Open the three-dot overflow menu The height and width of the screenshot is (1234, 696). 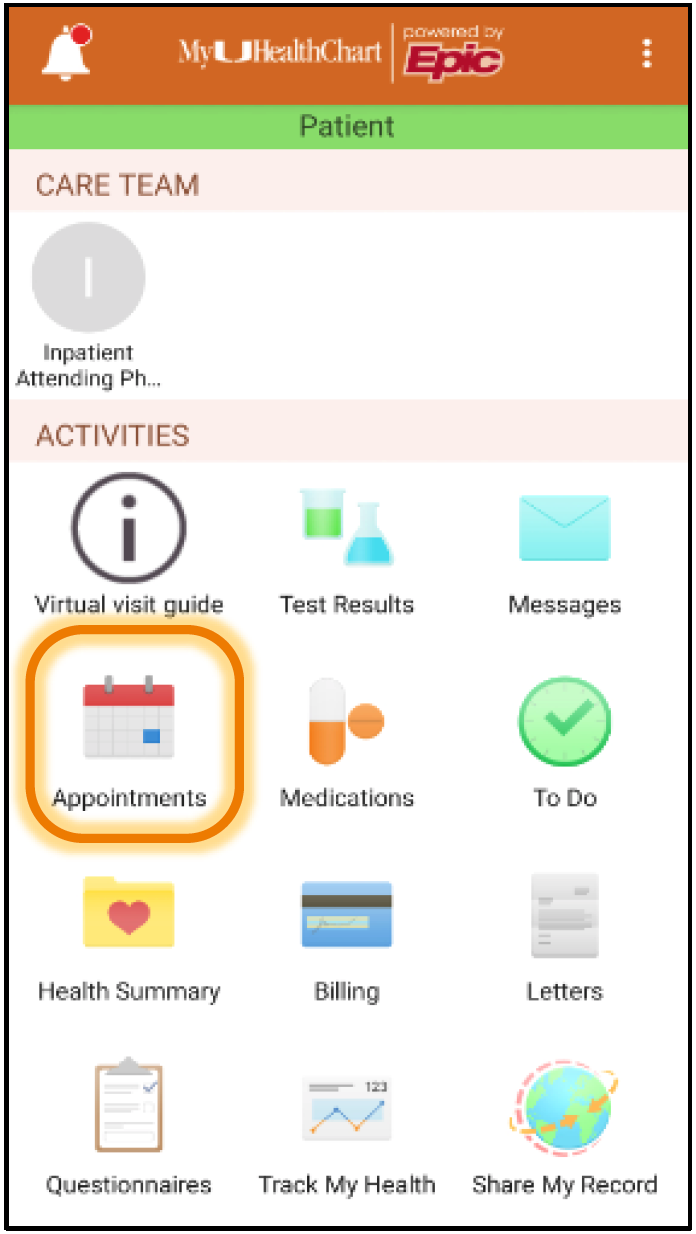(x=648, y=54)
